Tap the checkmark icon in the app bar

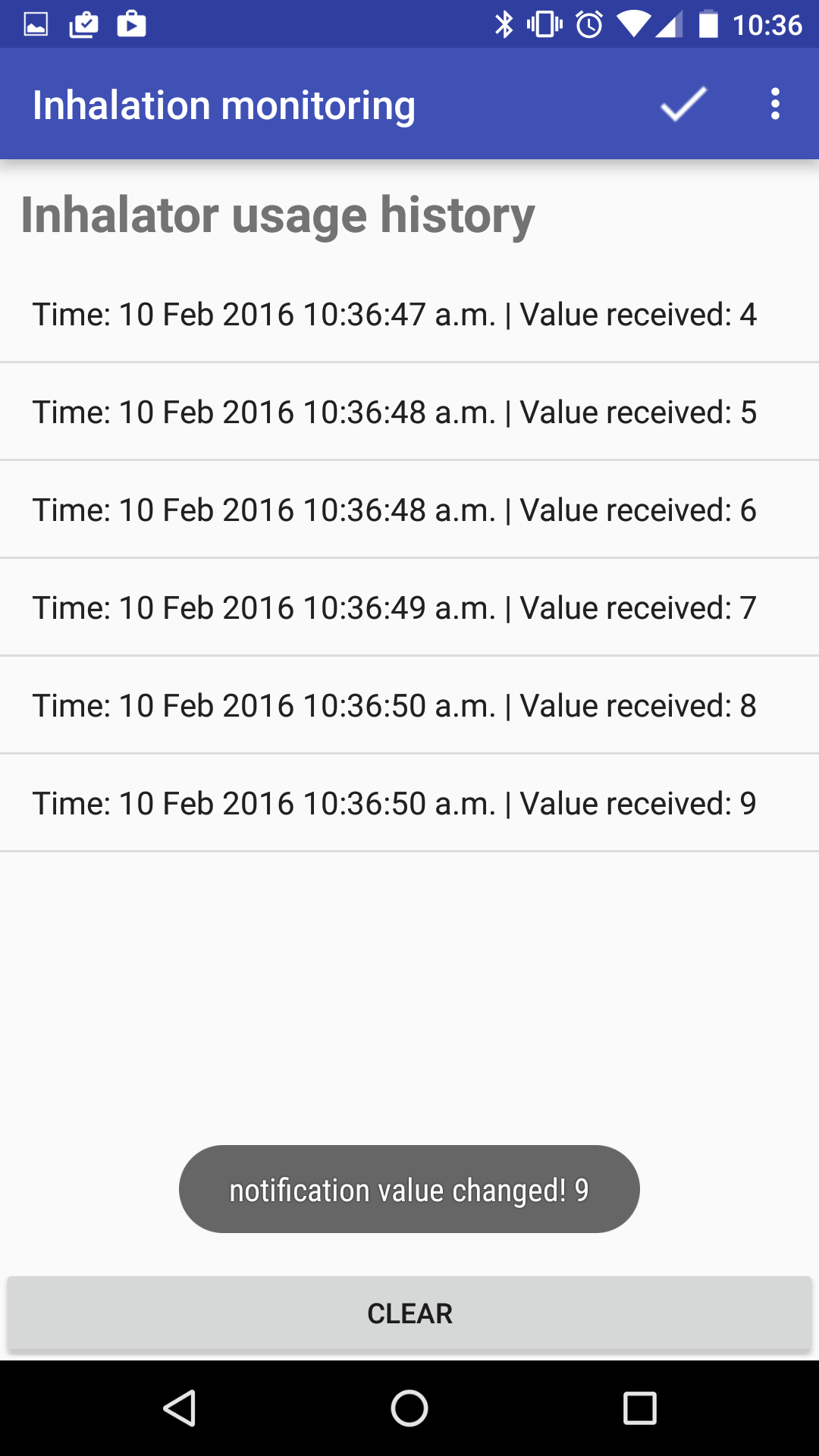tap(683, 104)
